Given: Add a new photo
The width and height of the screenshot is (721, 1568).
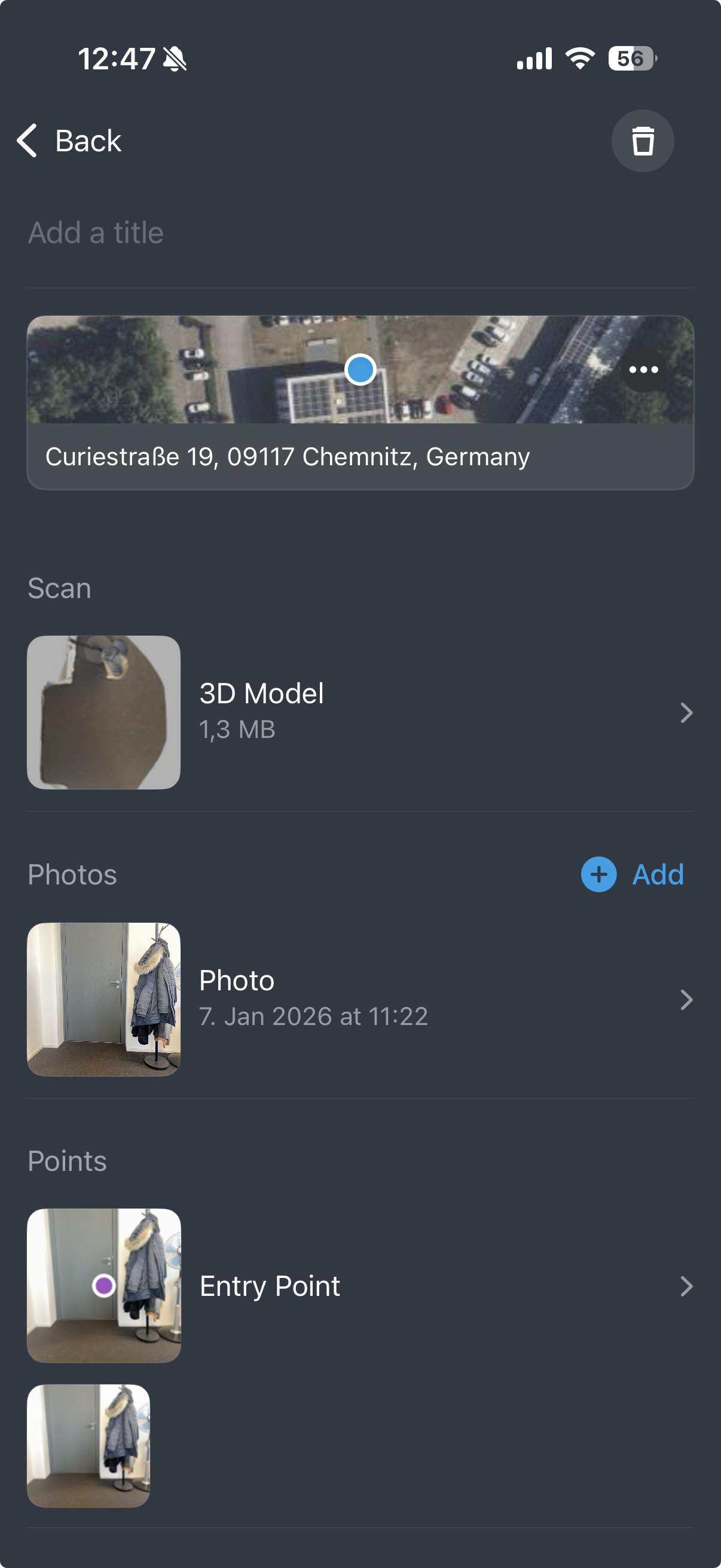Looking at the screenshot, I should (x=633, y=875).
